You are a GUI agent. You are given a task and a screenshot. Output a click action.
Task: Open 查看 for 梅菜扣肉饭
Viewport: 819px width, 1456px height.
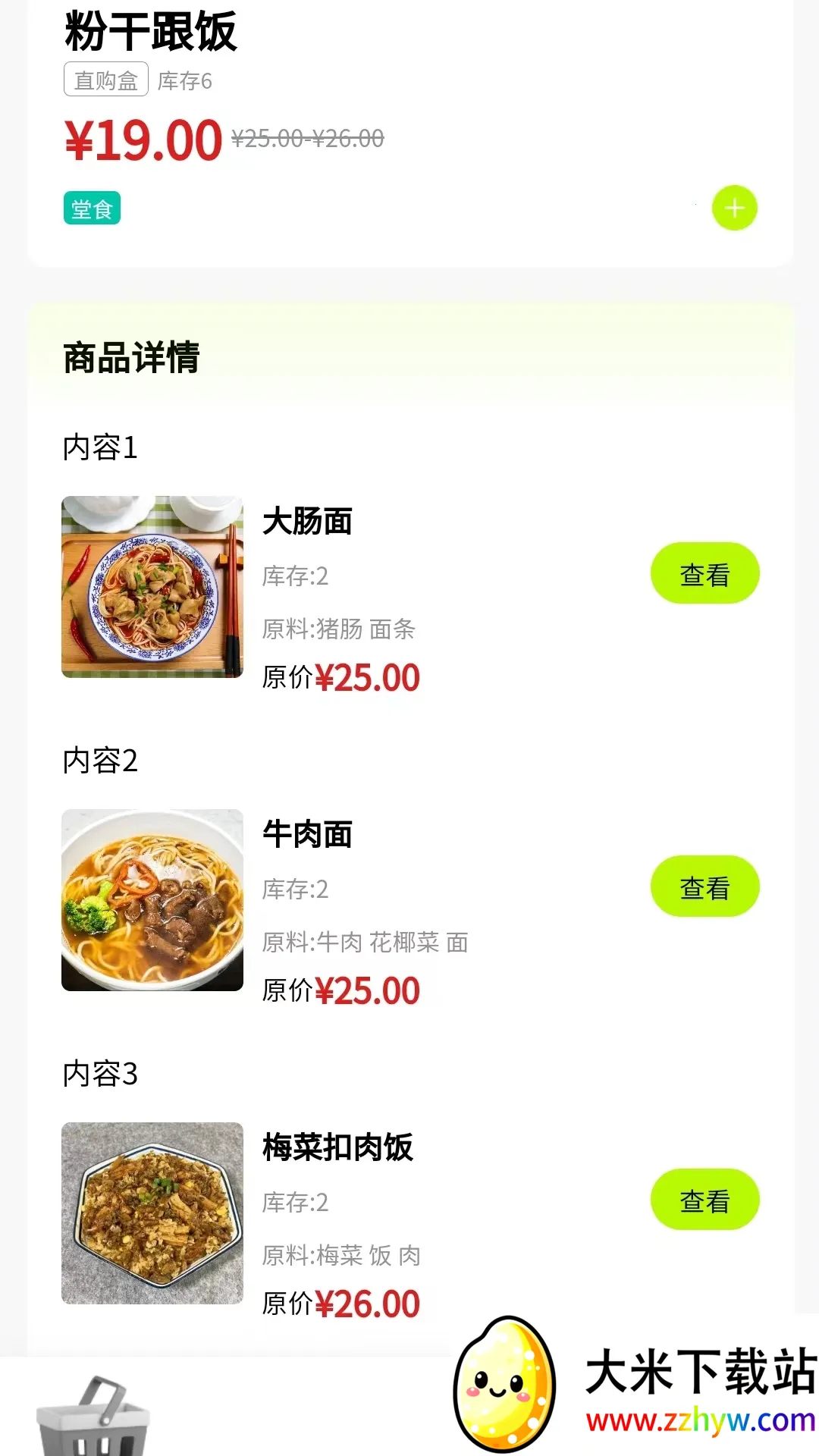tap(704, 1200)
